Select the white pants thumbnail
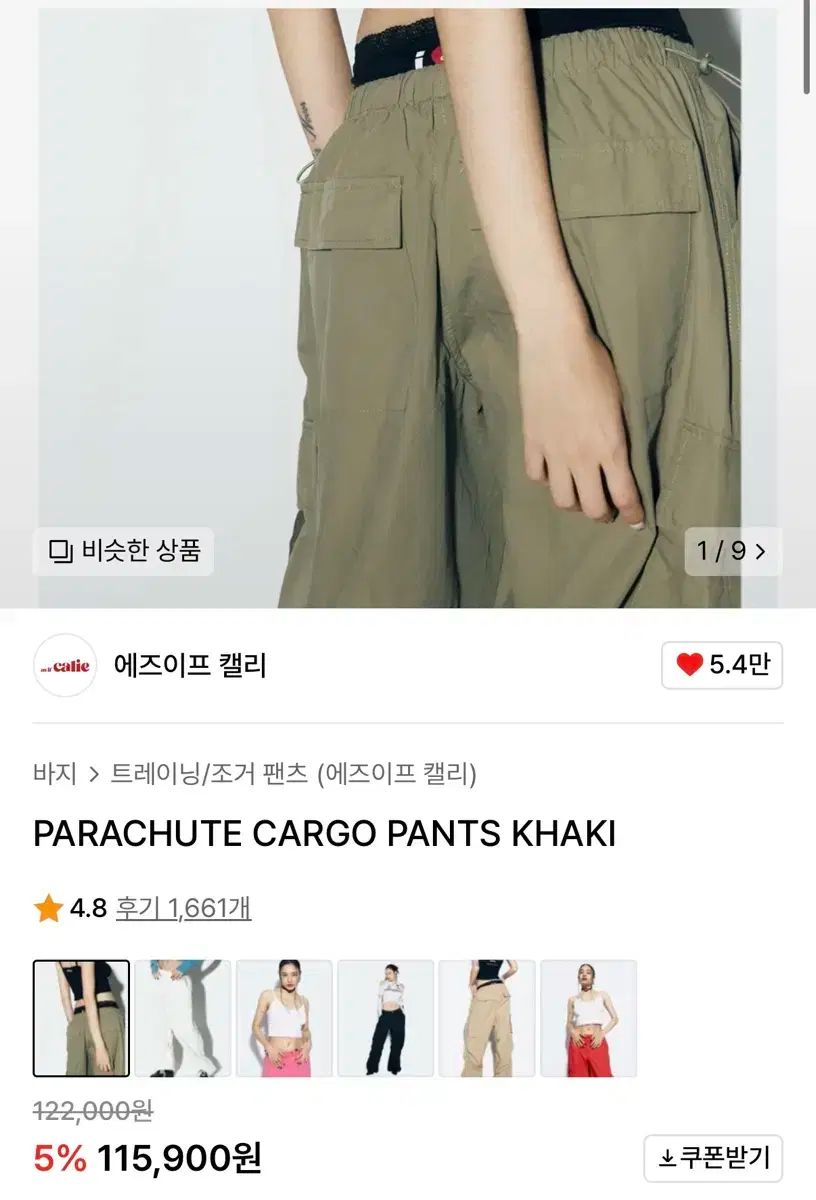This screenshot has height=1200, width=816. (x=183, y=1018)
